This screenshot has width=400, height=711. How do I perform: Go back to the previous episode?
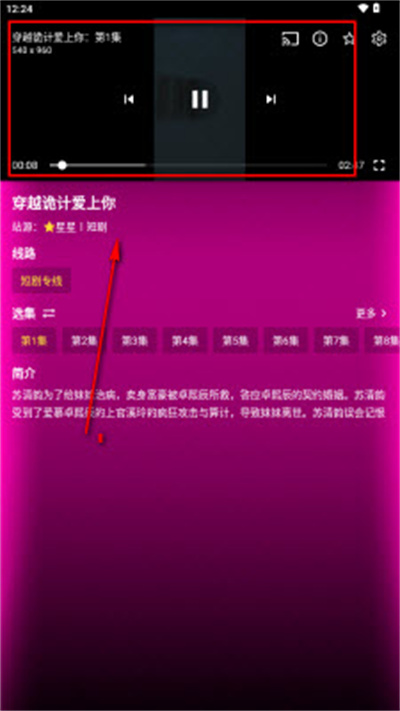[129, 99]
